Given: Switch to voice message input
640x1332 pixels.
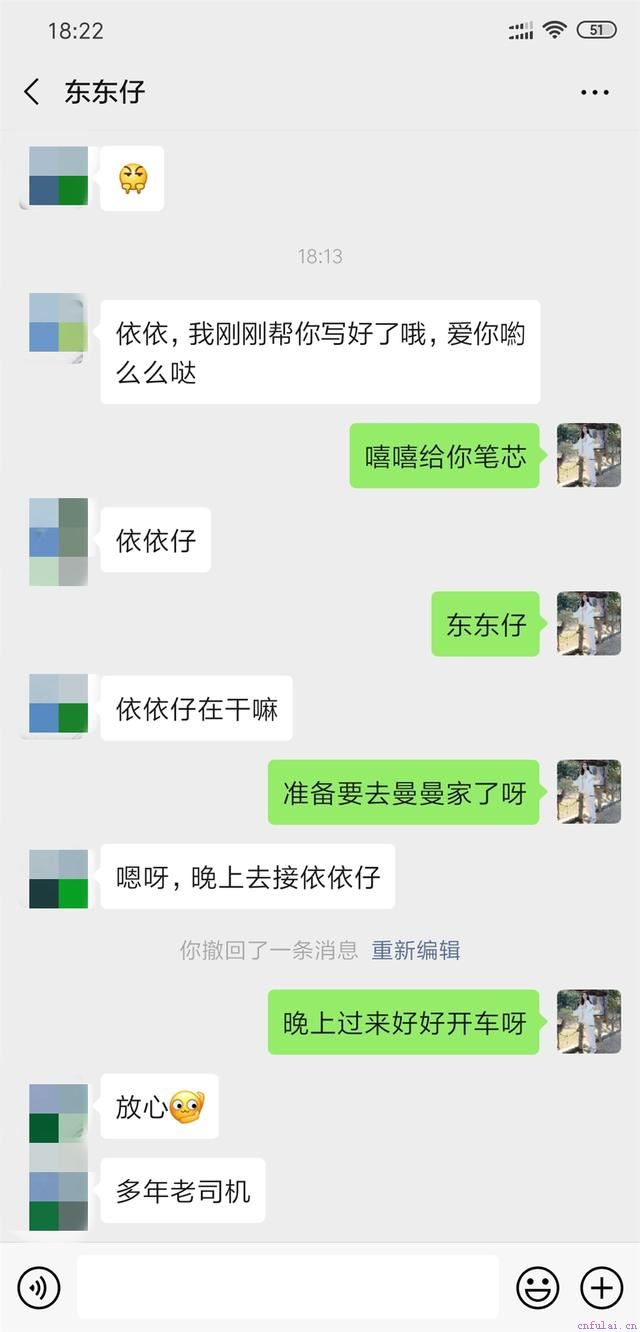Looking at the screenshot, I should point(39,1287).
